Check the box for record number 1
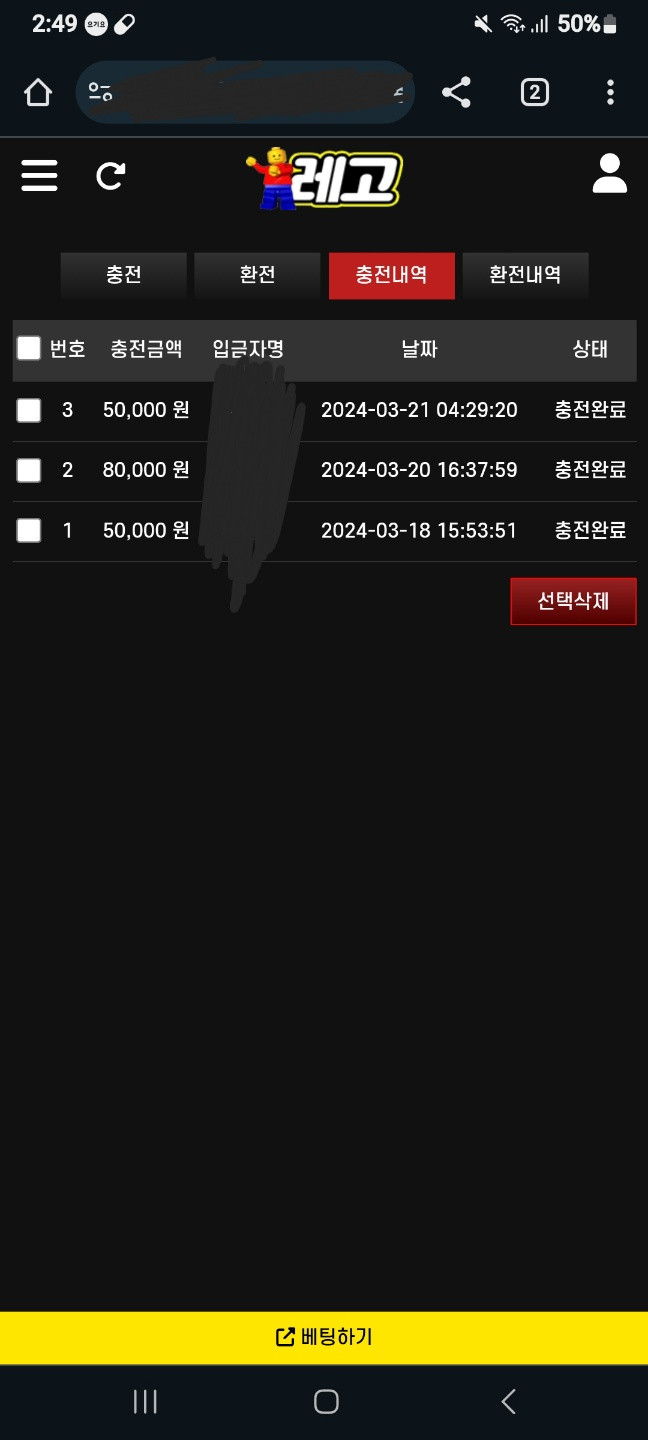The image size is (648, 1440). point(29,530)
